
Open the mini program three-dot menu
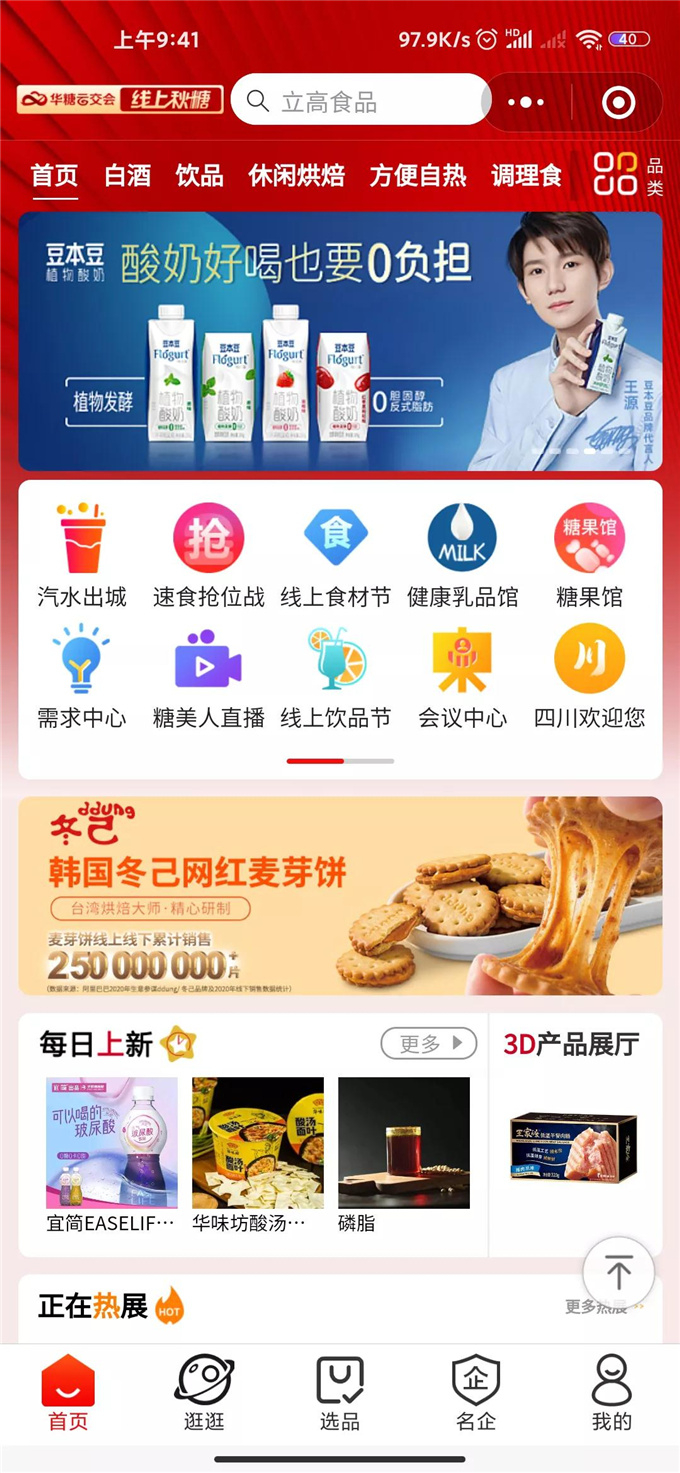pos(526,102)
